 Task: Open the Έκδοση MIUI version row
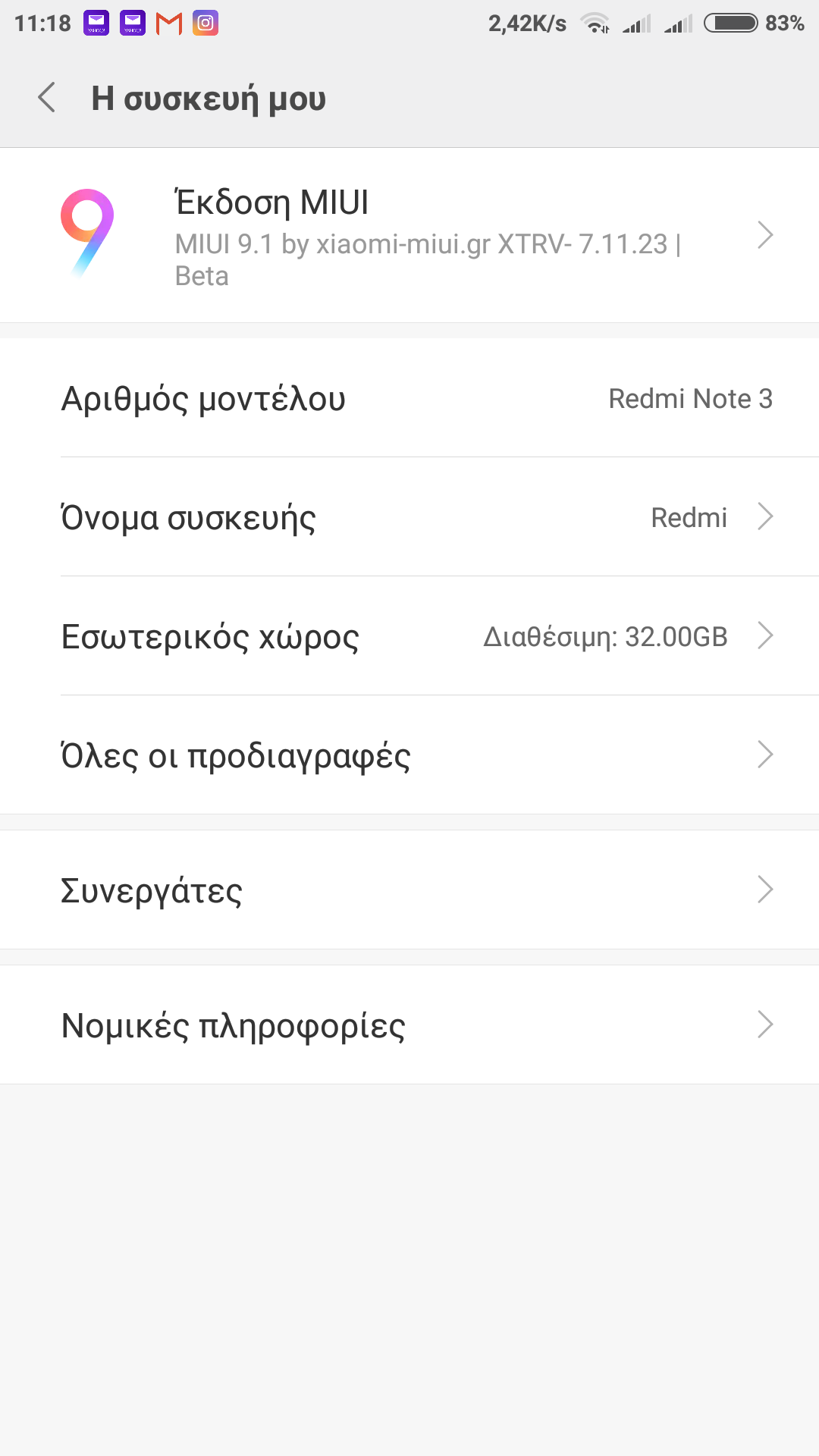pyautogui.click(x=409, y=235)
